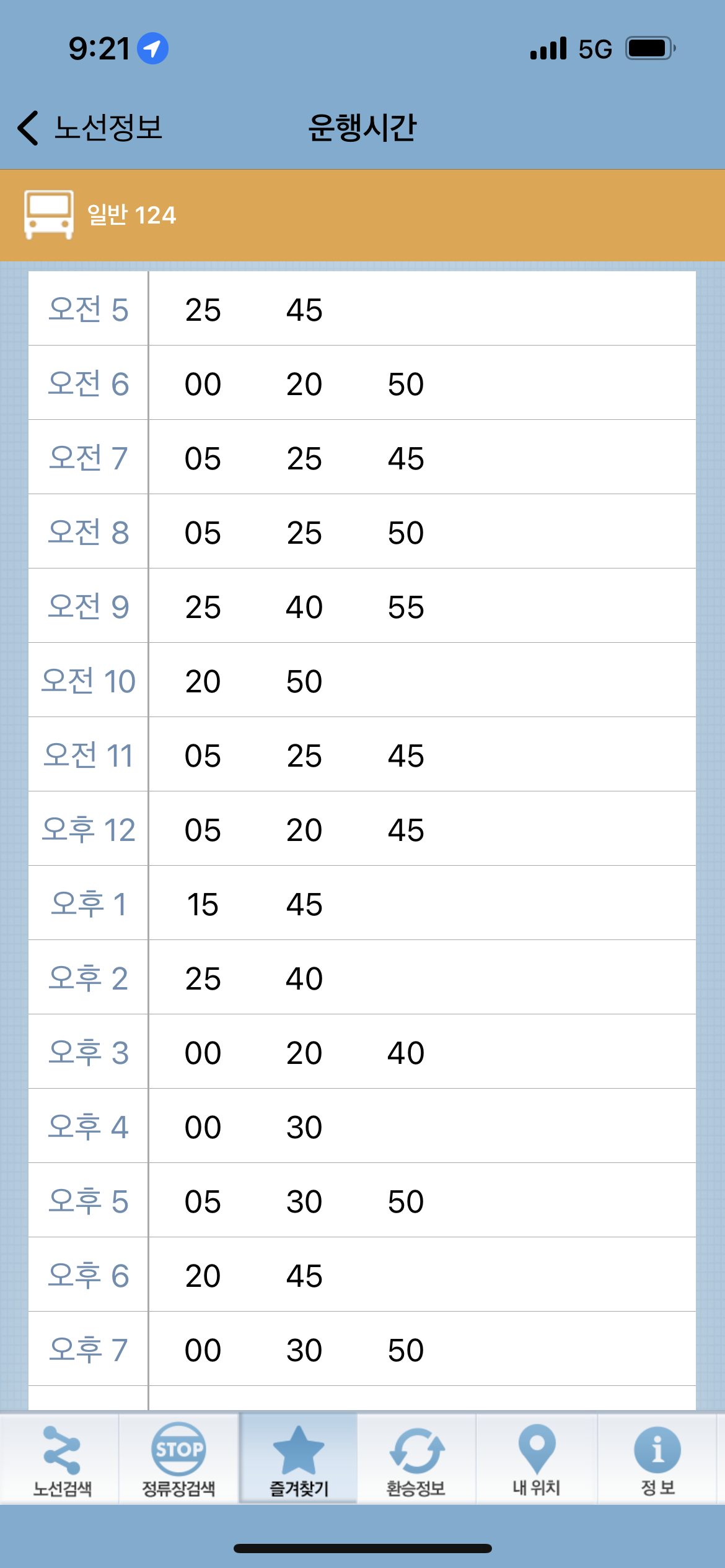Go back to 노선정보
The image size is (725, 1568).
click(x=90, y=128)
